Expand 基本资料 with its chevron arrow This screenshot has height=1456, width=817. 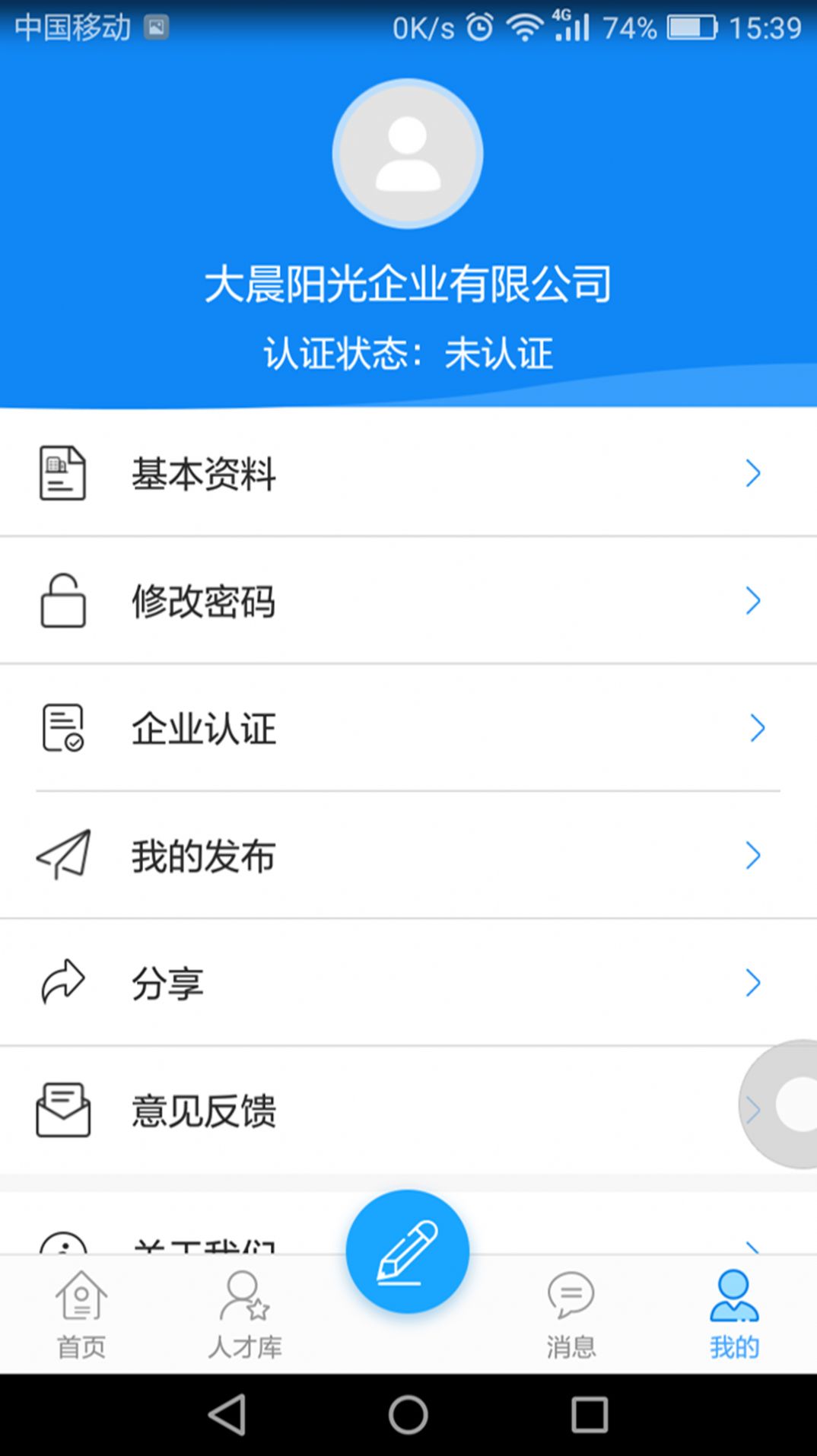tap(754, 472)
